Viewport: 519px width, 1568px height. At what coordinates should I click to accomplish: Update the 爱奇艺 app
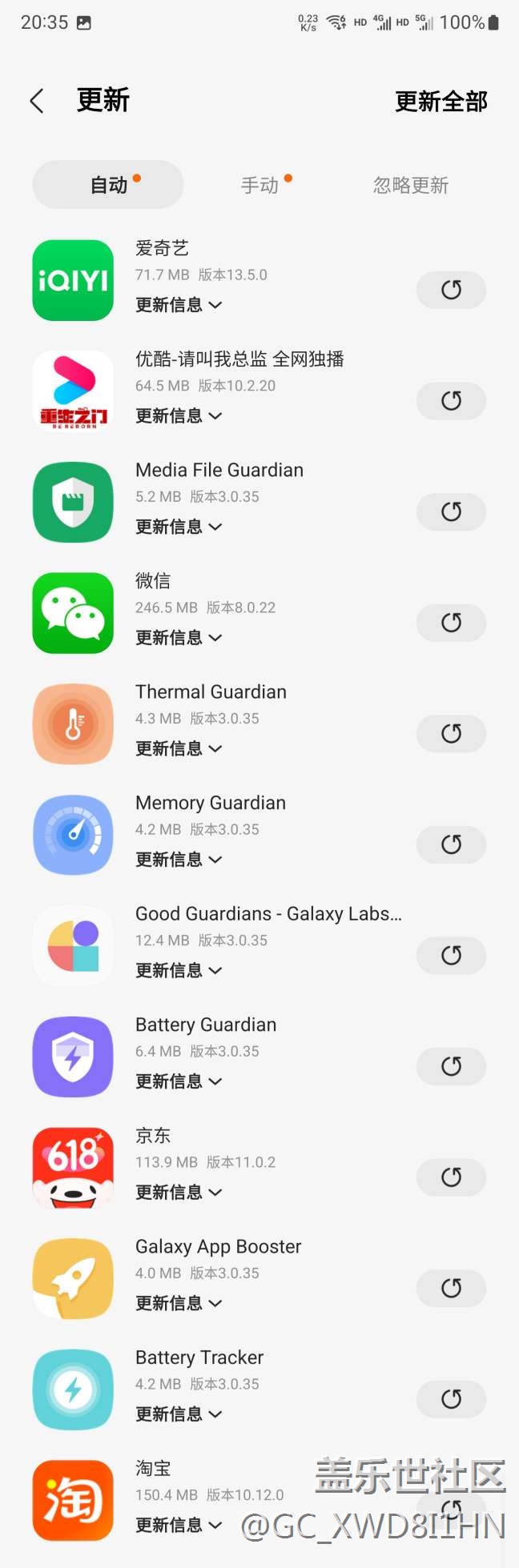(x=451, y=290)
